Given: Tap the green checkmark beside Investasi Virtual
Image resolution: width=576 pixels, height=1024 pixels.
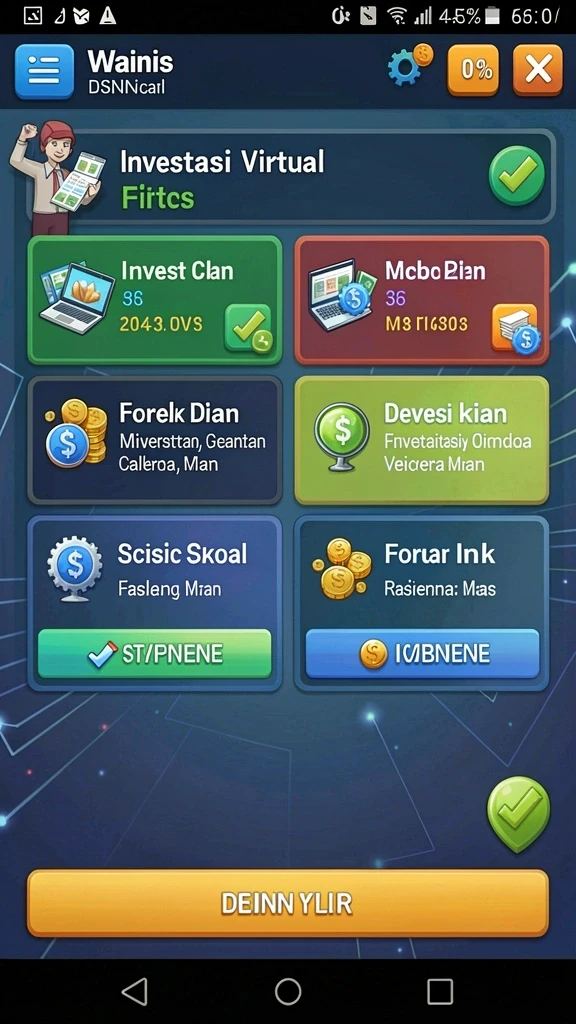Looking at the screenshot, I should click(517, 175).
